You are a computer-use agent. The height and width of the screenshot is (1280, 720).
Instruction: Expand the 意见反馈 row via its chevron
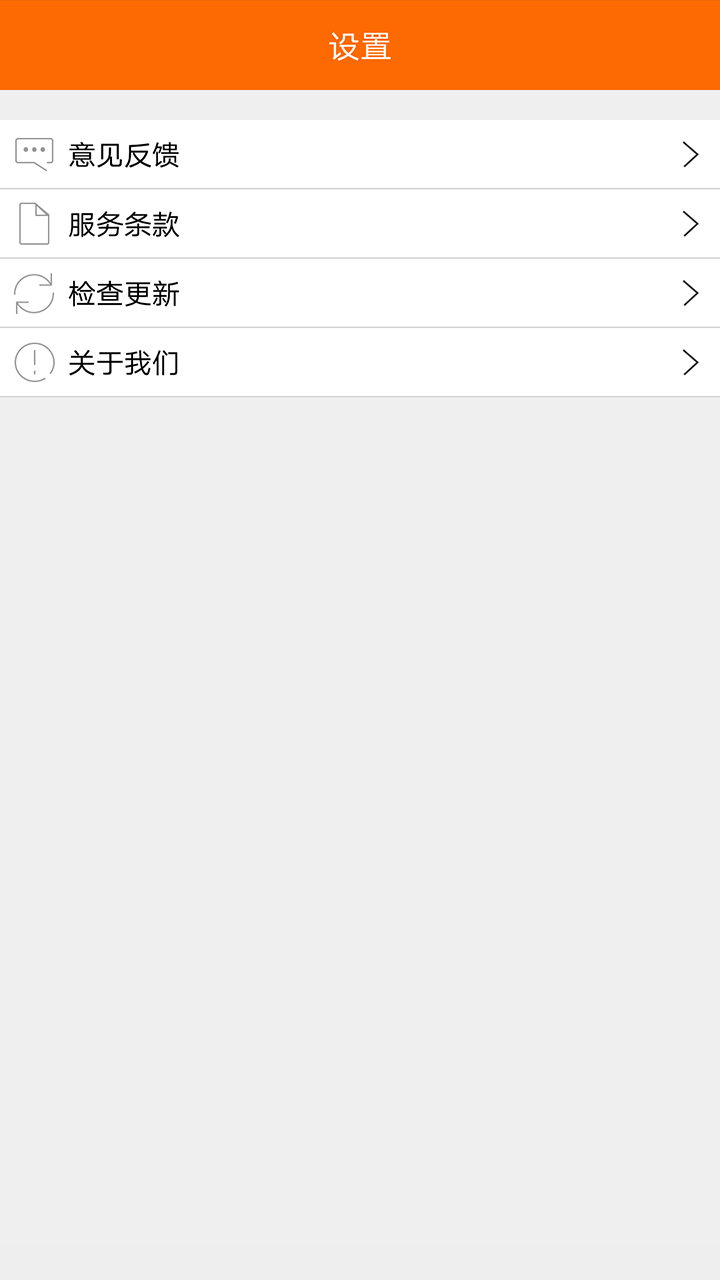[689, 153]
